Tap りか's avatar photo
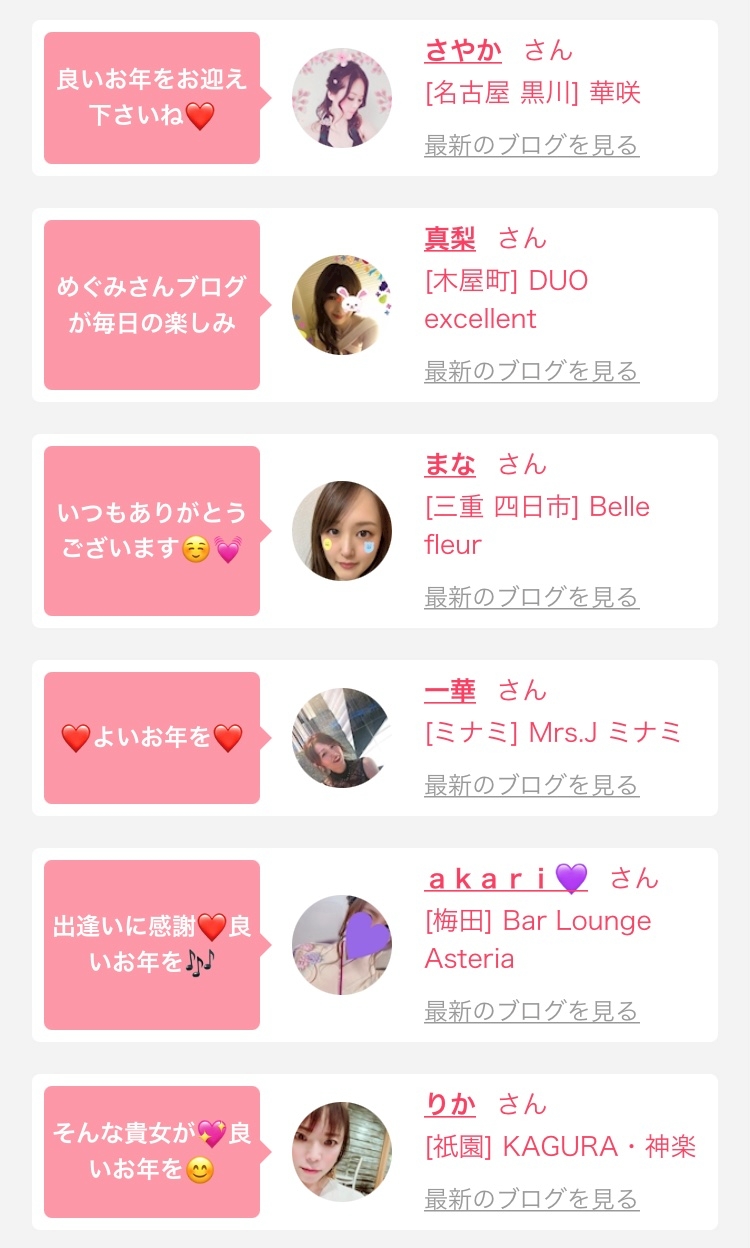 [x=342, y=1152]
